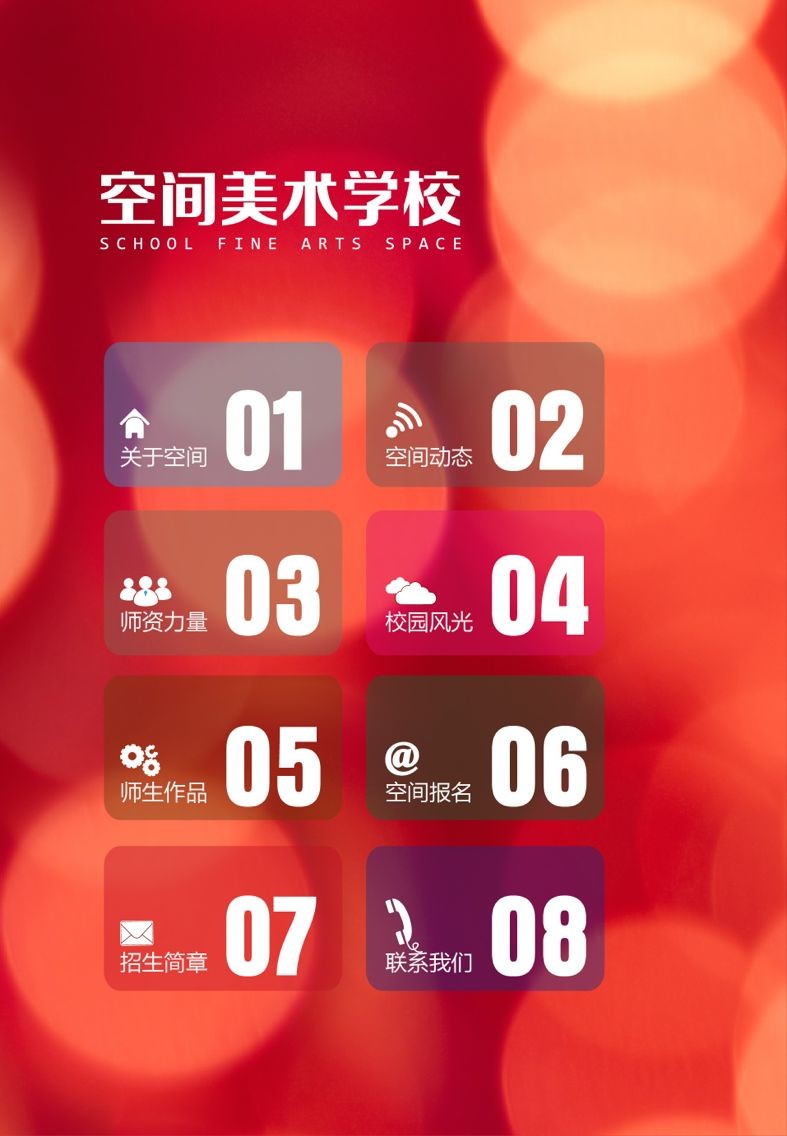
Task: Open the 关于空间 tile numbered 01
Action: point(223,414)
